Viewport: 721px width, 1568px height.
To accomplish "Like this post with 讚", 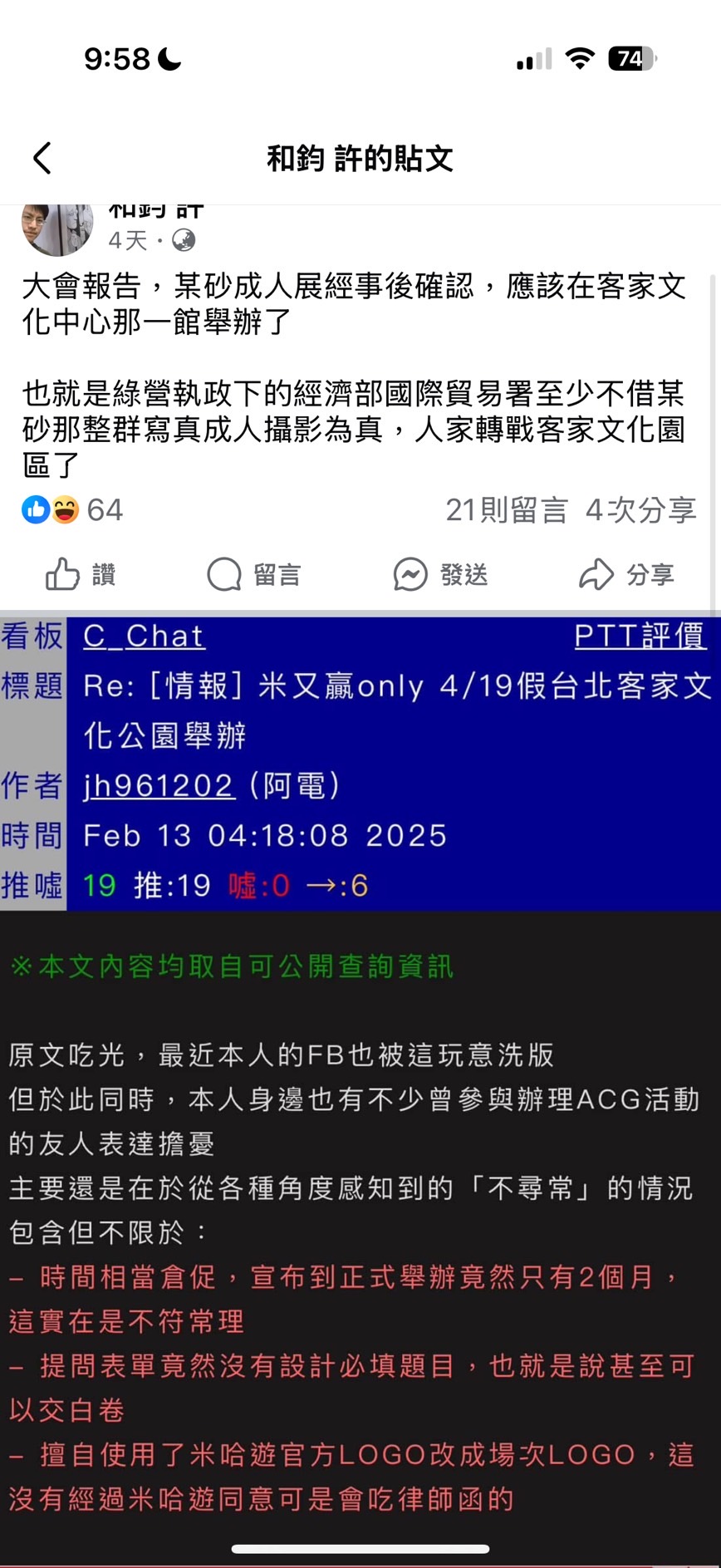I will click(x=81, y=574).
